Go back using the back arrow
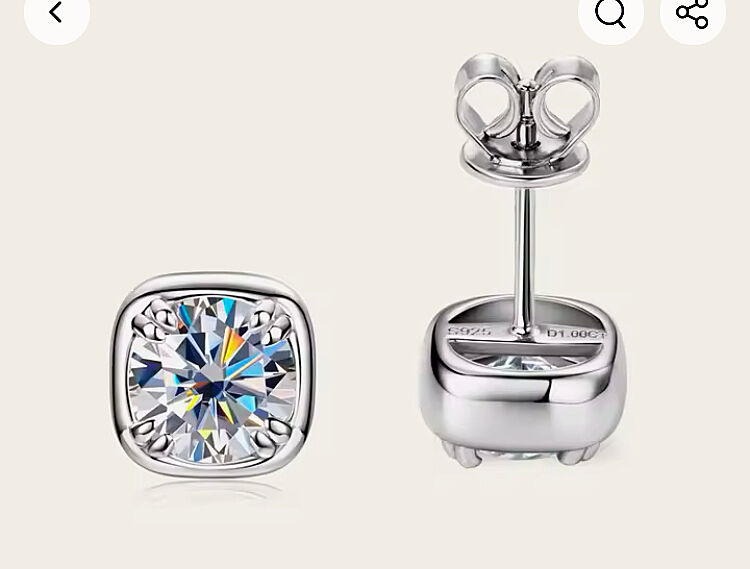The image size is (750, 569). tap(56, 13)
